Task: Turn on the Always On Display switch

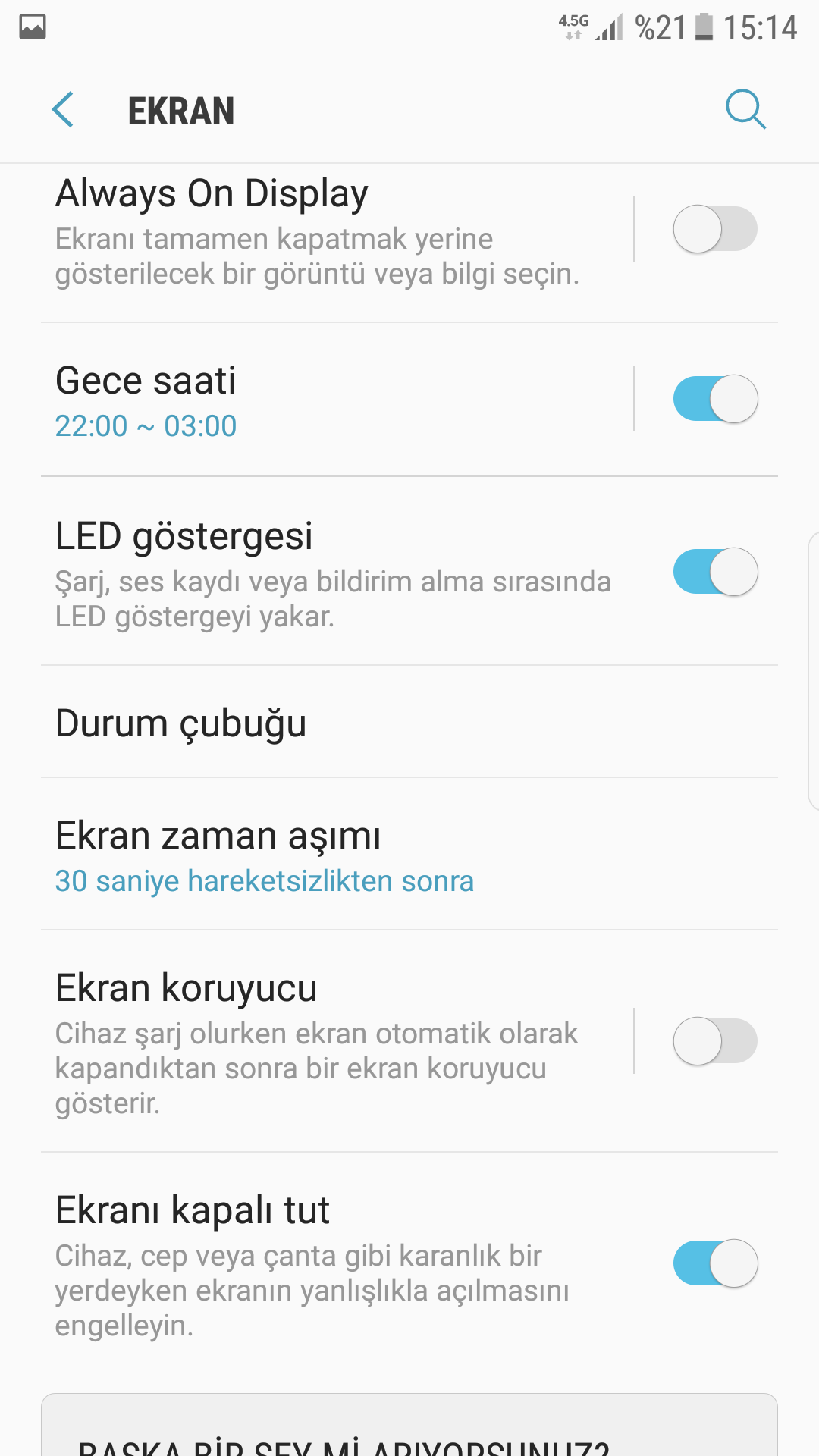Action: pyautogui.click(x=715, y=229)
